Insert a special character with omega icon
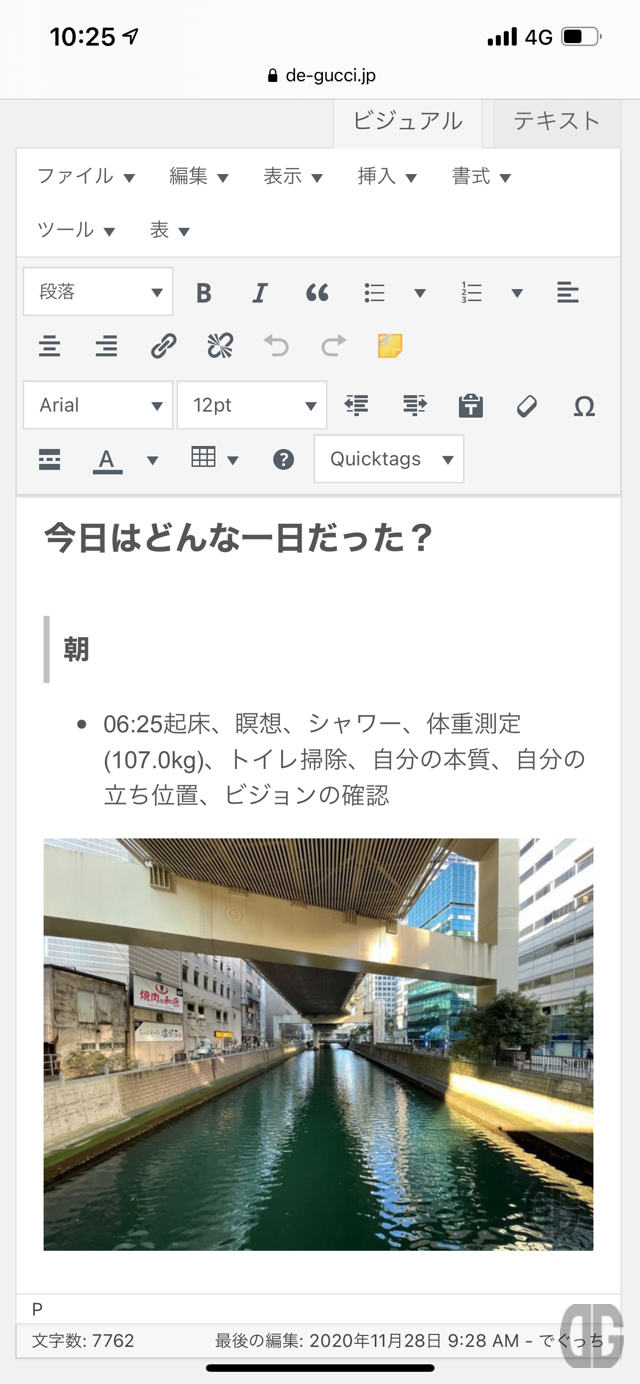This screenshot has height=1384, width=640. click(584, 406)
